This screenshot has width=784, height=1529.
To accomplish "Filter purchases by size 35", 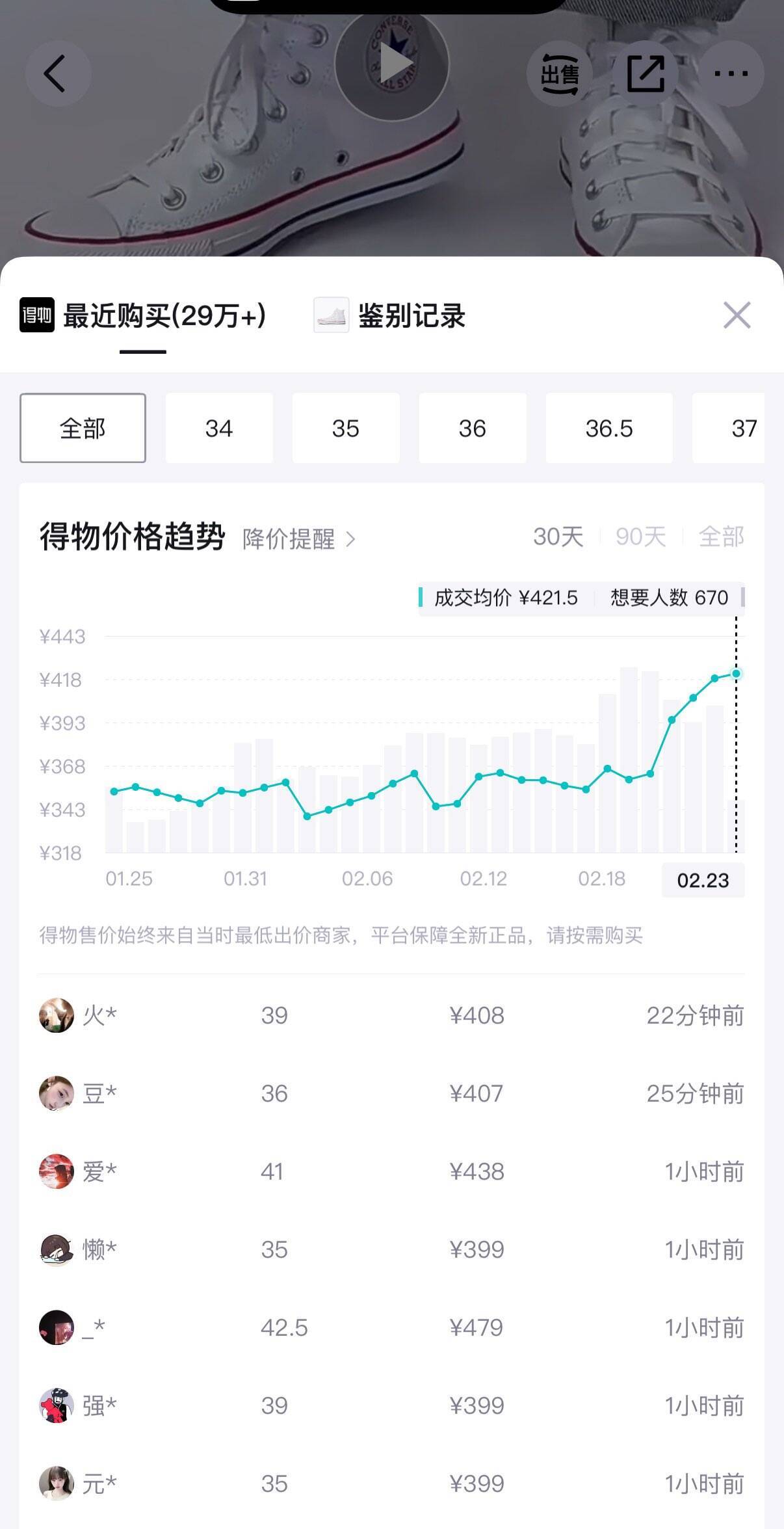I will (346, 428).
